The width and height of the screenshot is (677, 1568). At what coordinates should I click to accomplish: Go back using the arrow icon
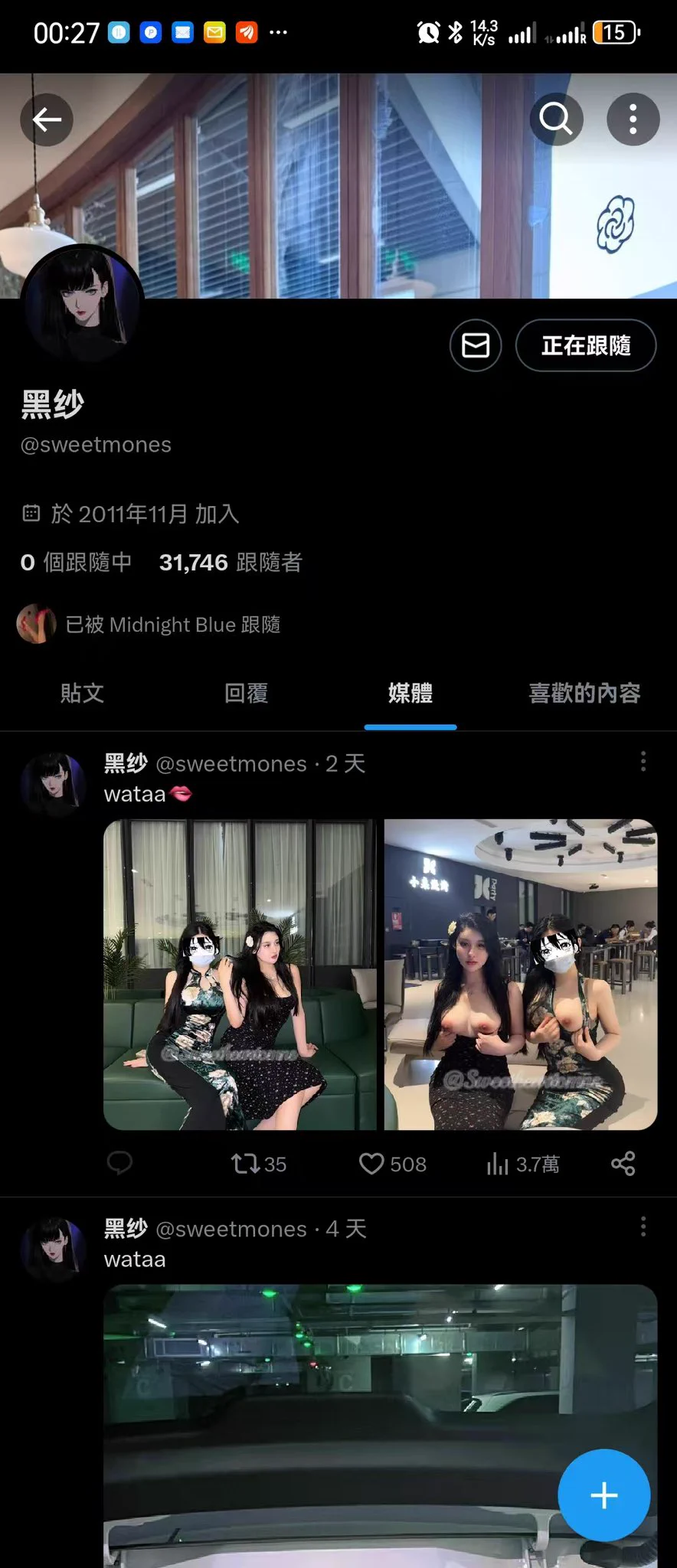[47, 119]
